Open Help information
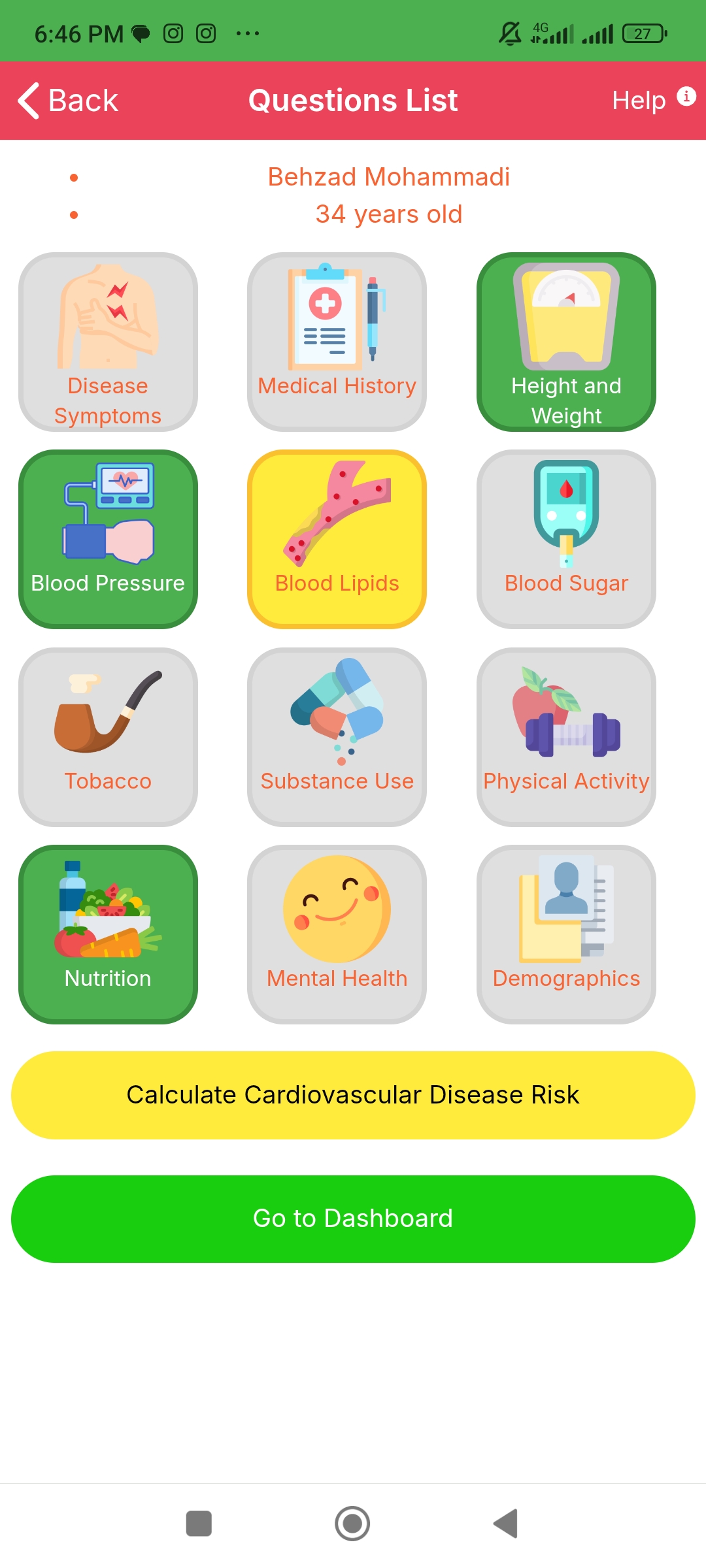This screenshot has width=706, height=1568. [x=652, y=100]
